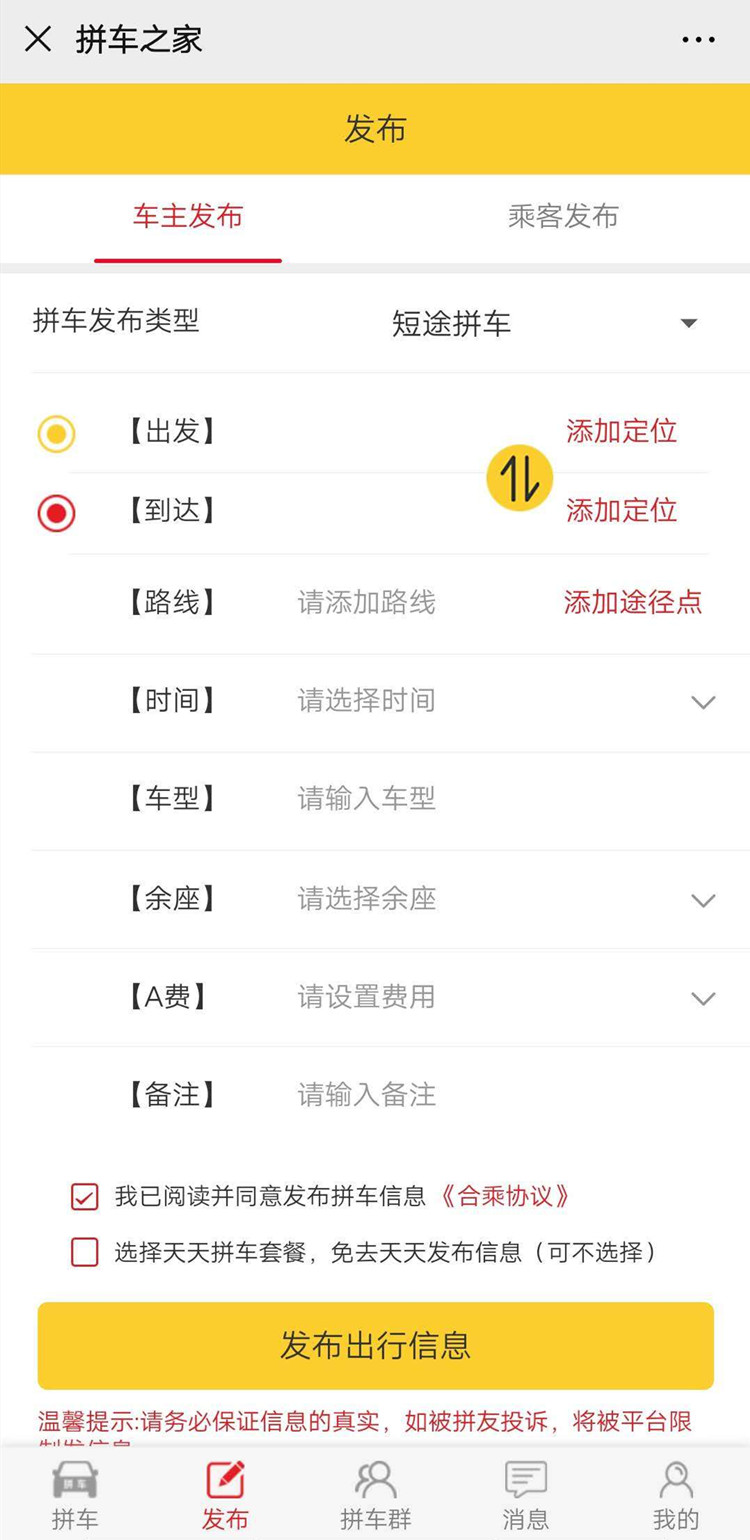Open the three-dot overflow menu

point(698,40)
